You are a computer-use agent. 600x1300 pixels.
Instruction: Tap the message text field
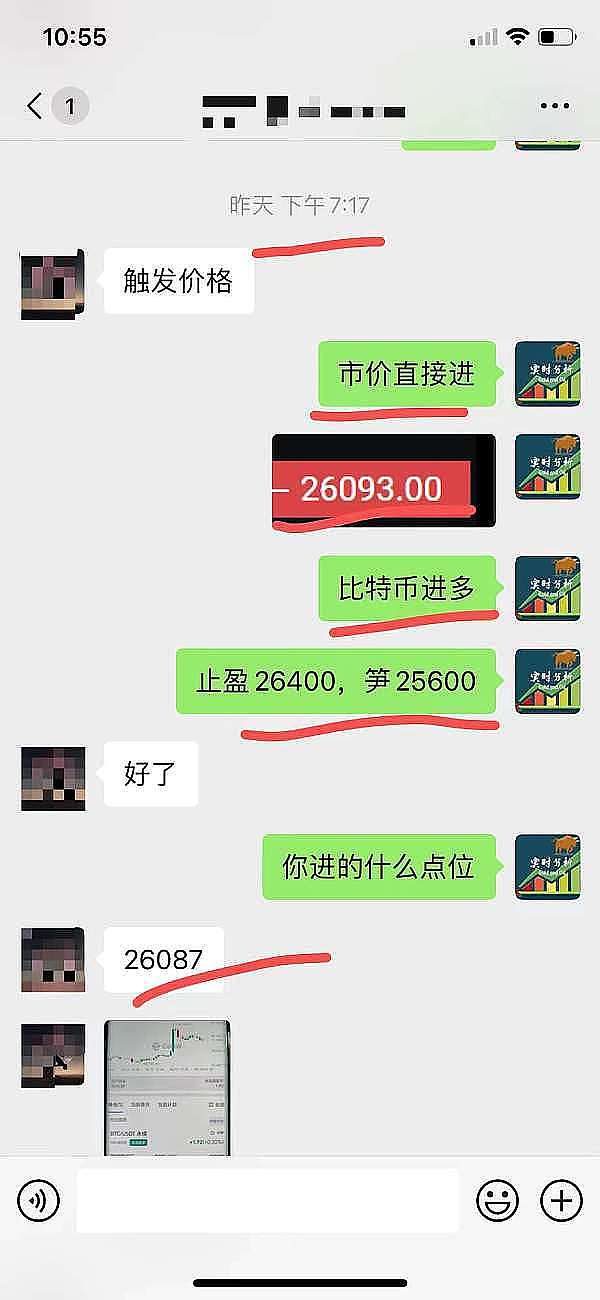coord(267,1199)
